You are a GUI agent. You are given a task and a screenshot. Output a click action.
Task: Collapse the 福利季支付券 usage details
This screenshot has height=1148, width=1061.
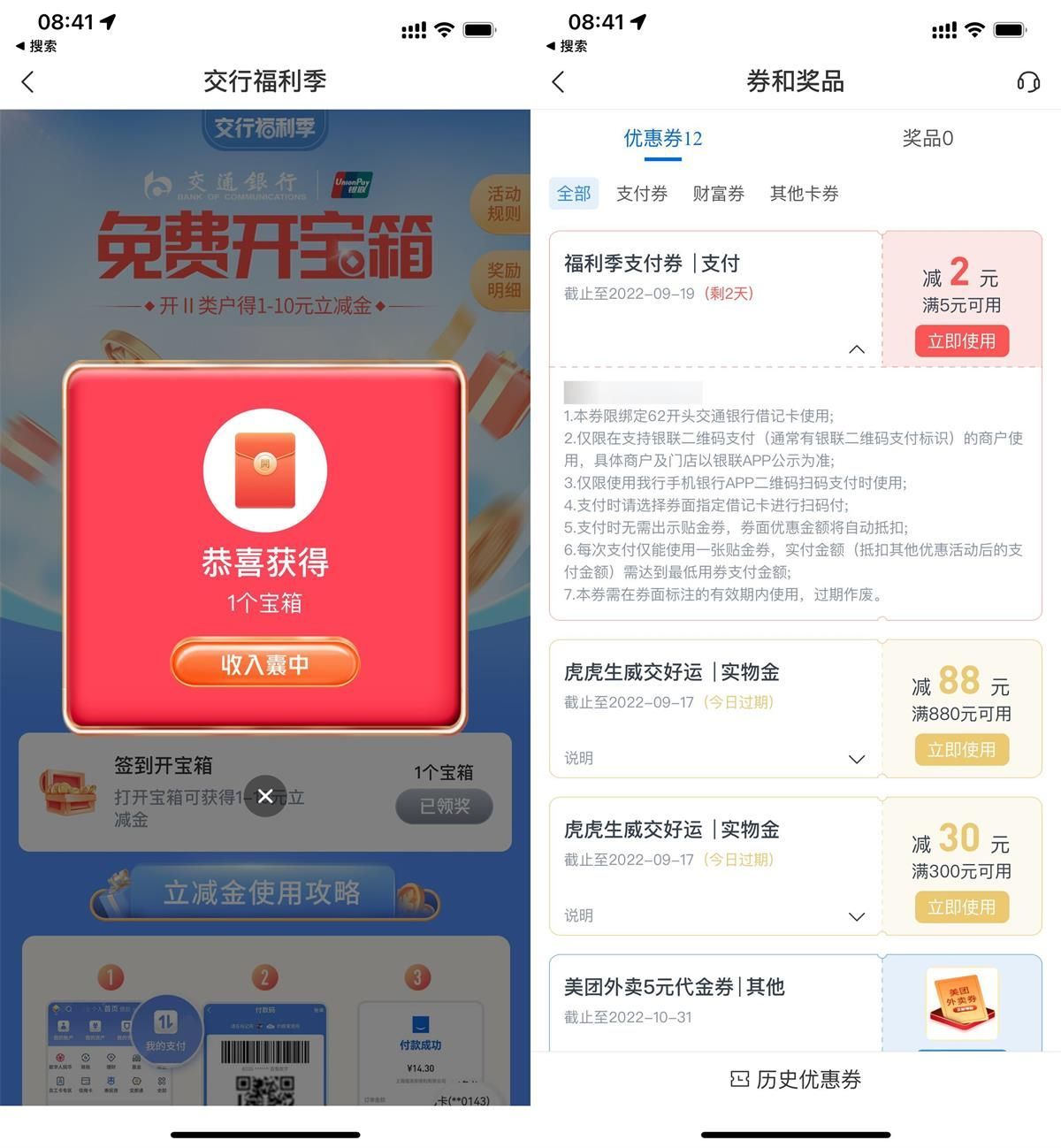point(856,349)
